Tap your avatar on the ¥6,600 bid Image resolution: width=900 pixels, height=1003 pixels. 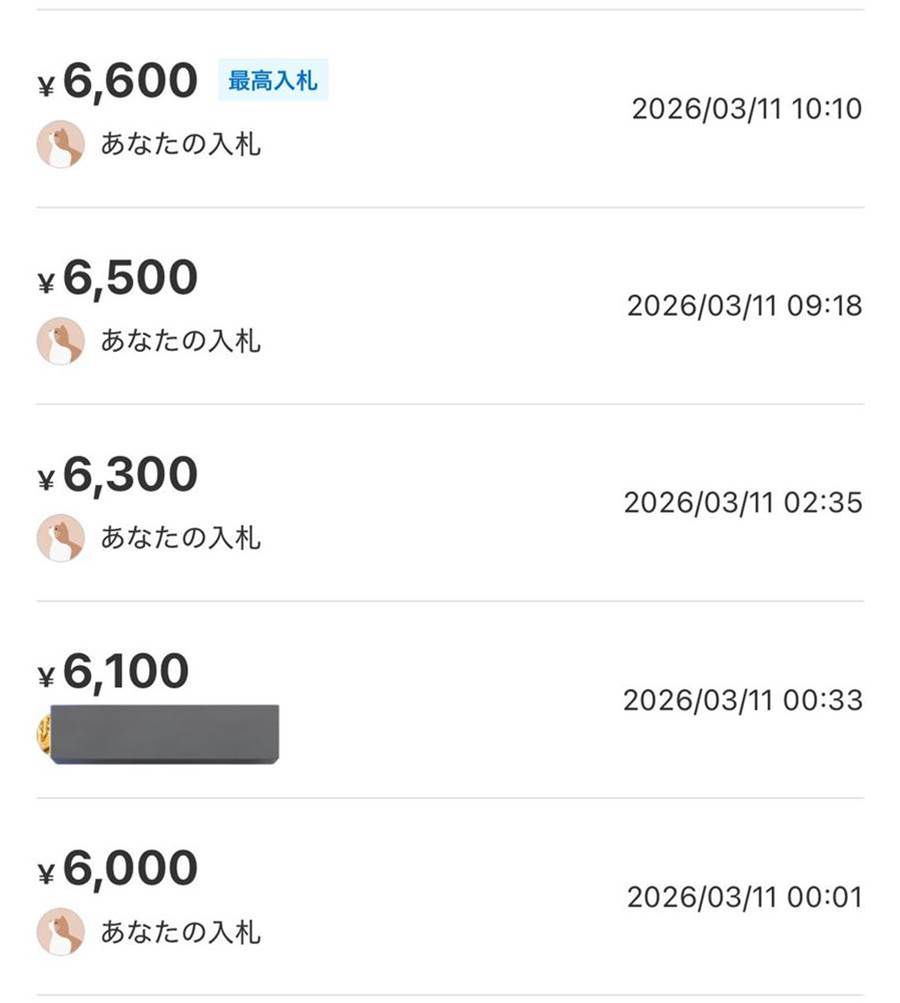coord(60,144)
